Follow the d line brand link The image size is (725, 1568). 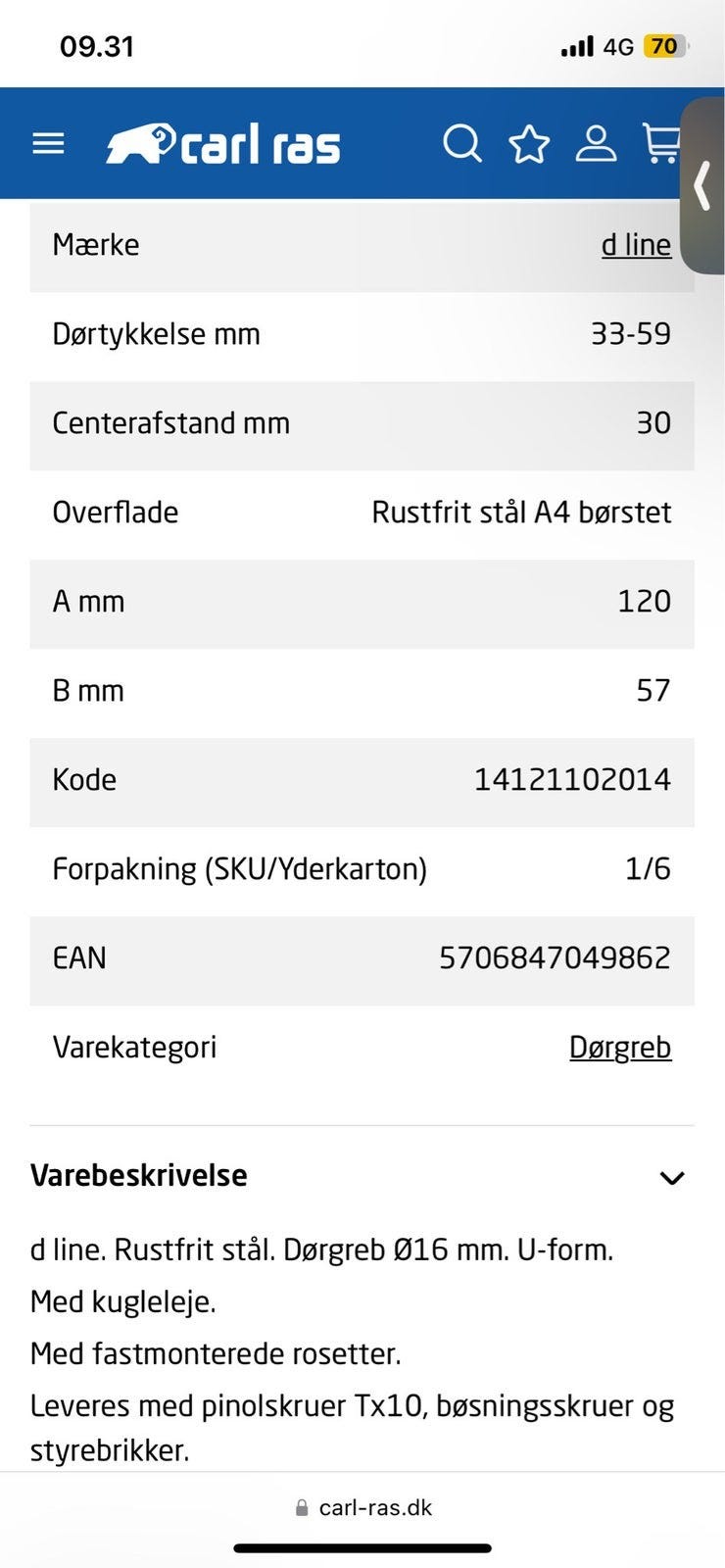coord(636,245)
